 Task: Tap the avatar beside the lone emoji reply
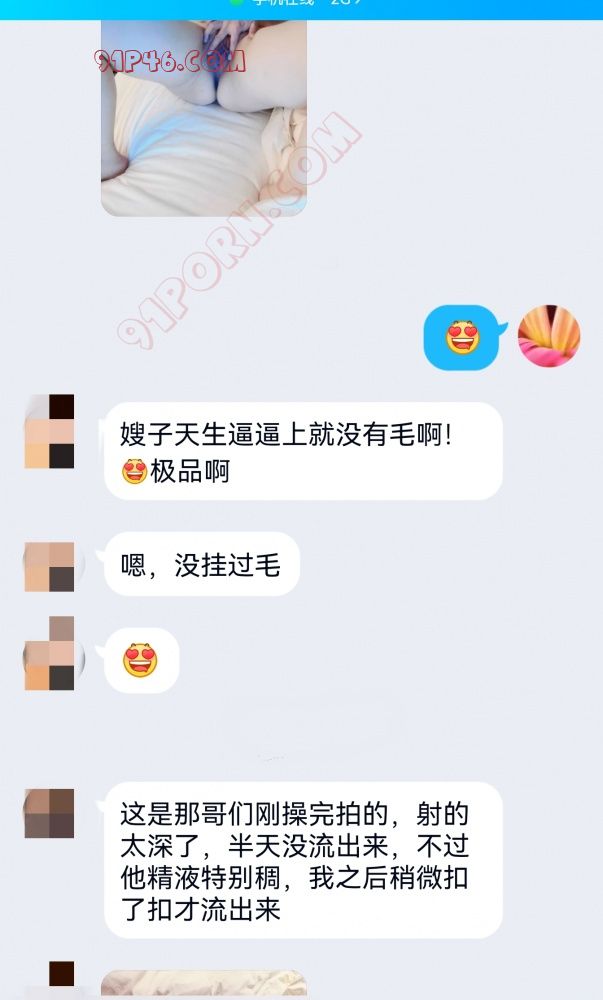point(50,654)
